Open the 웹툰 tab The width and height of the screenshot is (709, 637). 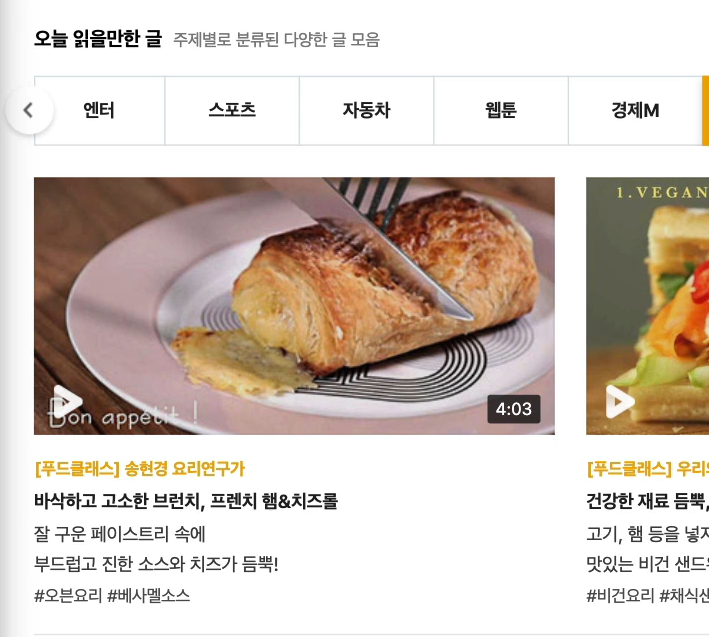(x=500, y=111)
